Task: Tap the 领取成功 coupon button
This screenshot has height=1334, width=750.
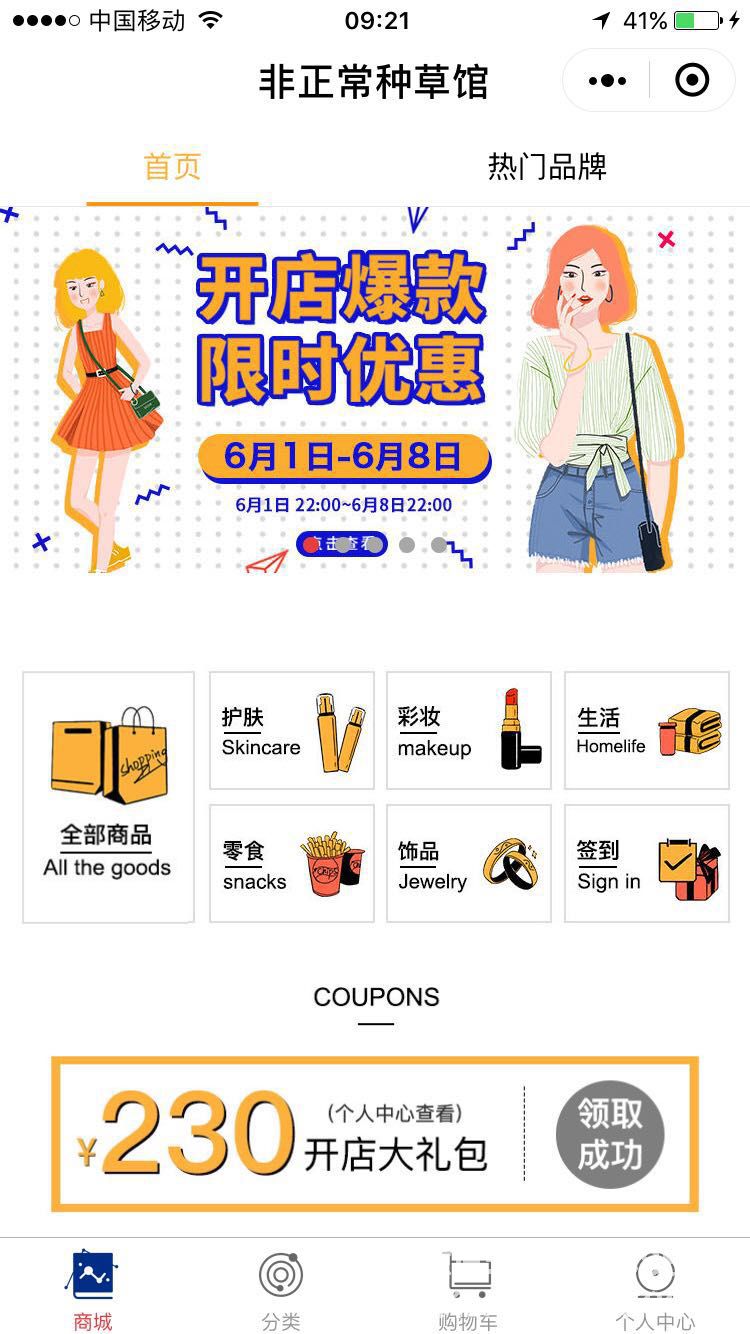Action: (x=610, y=1134)
